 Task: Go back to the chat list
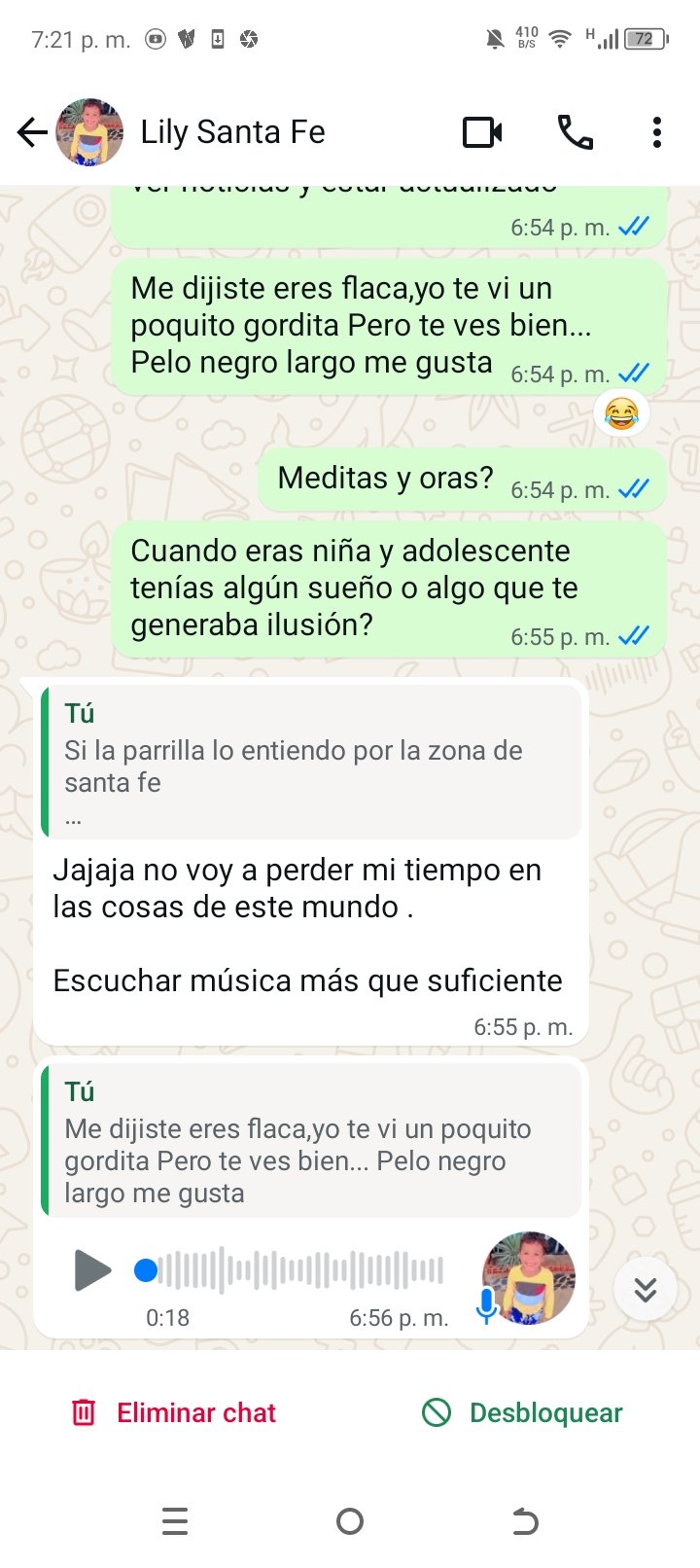[32, 132]
